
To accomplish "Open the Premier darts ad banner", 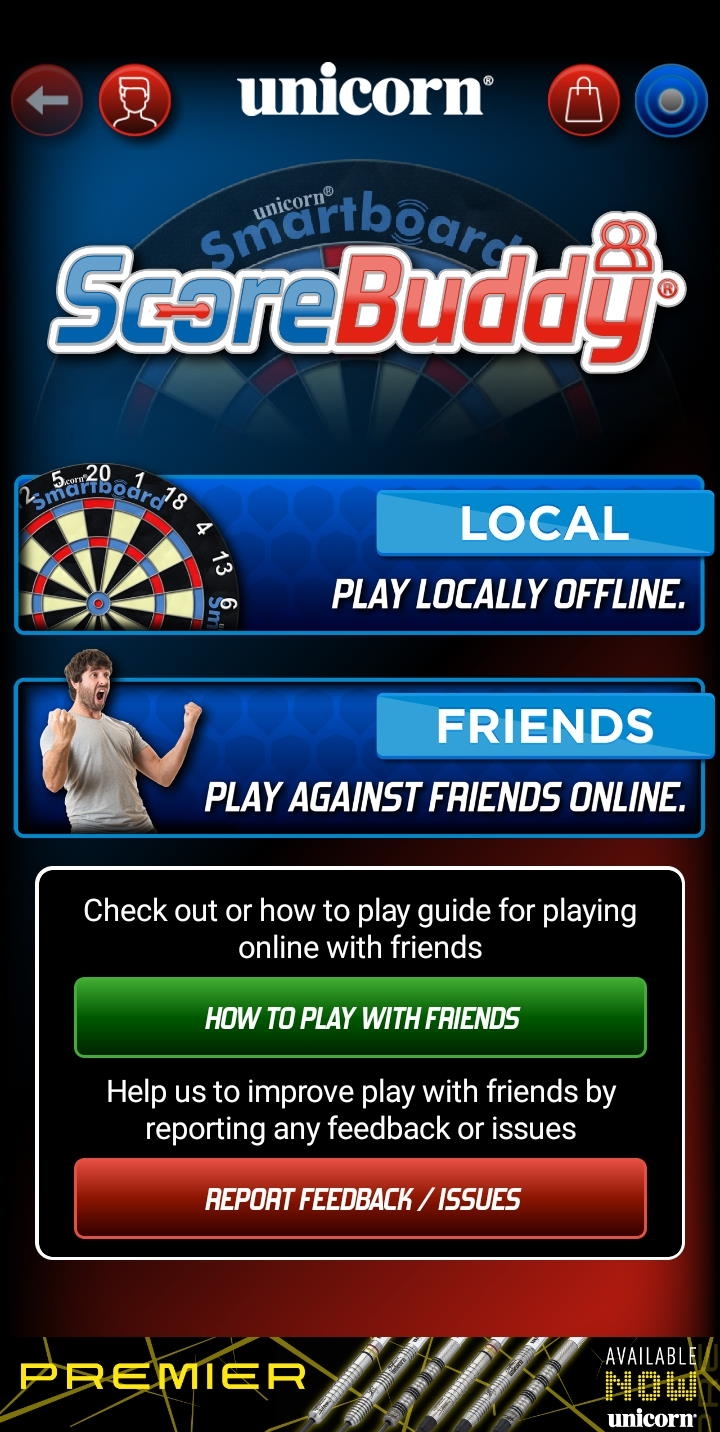I will coord(360,1383).
